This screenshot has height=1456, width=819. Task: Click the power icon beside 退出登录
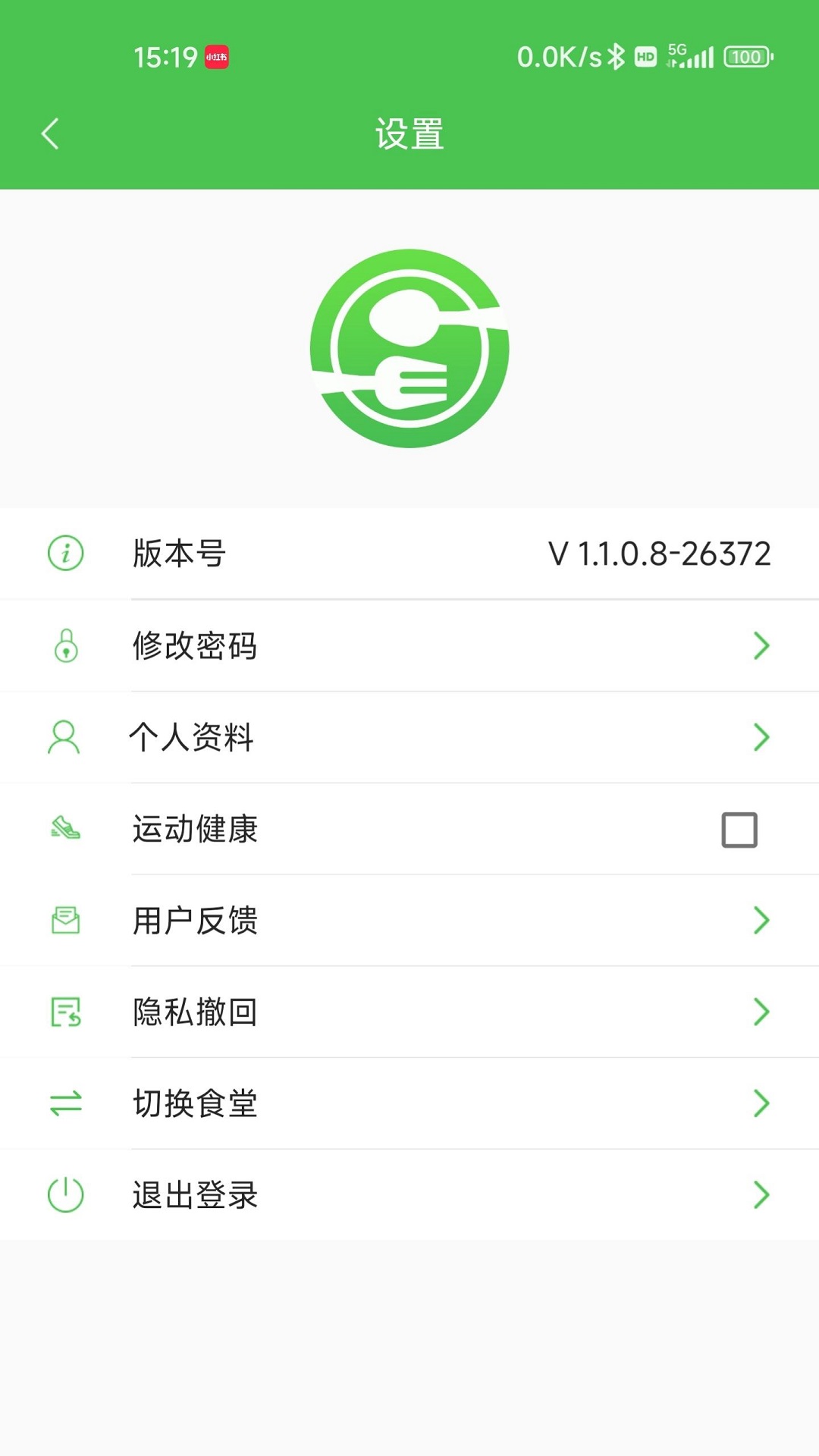tap(65, 1195)
